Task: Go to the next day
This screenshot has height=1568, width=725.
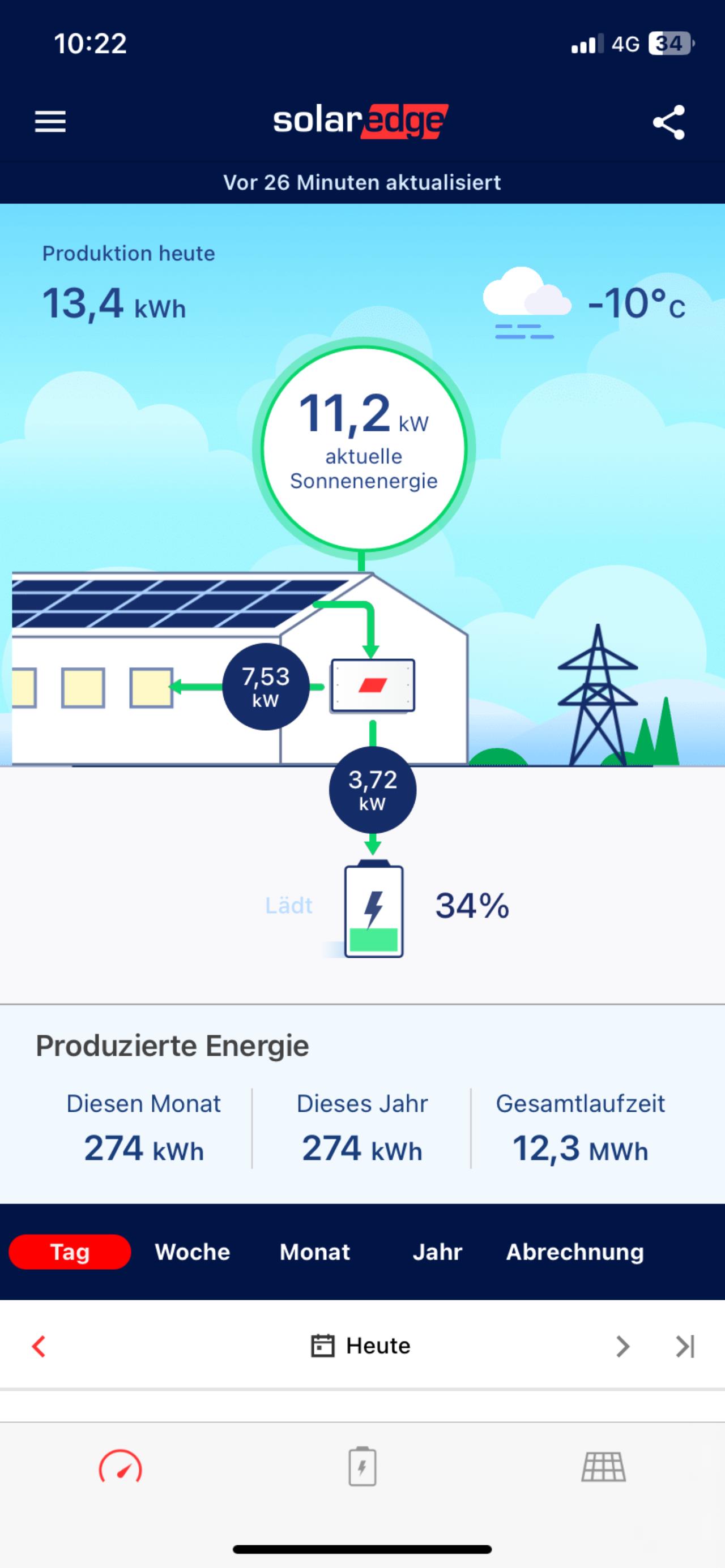Action: (x=622, y=1346)
